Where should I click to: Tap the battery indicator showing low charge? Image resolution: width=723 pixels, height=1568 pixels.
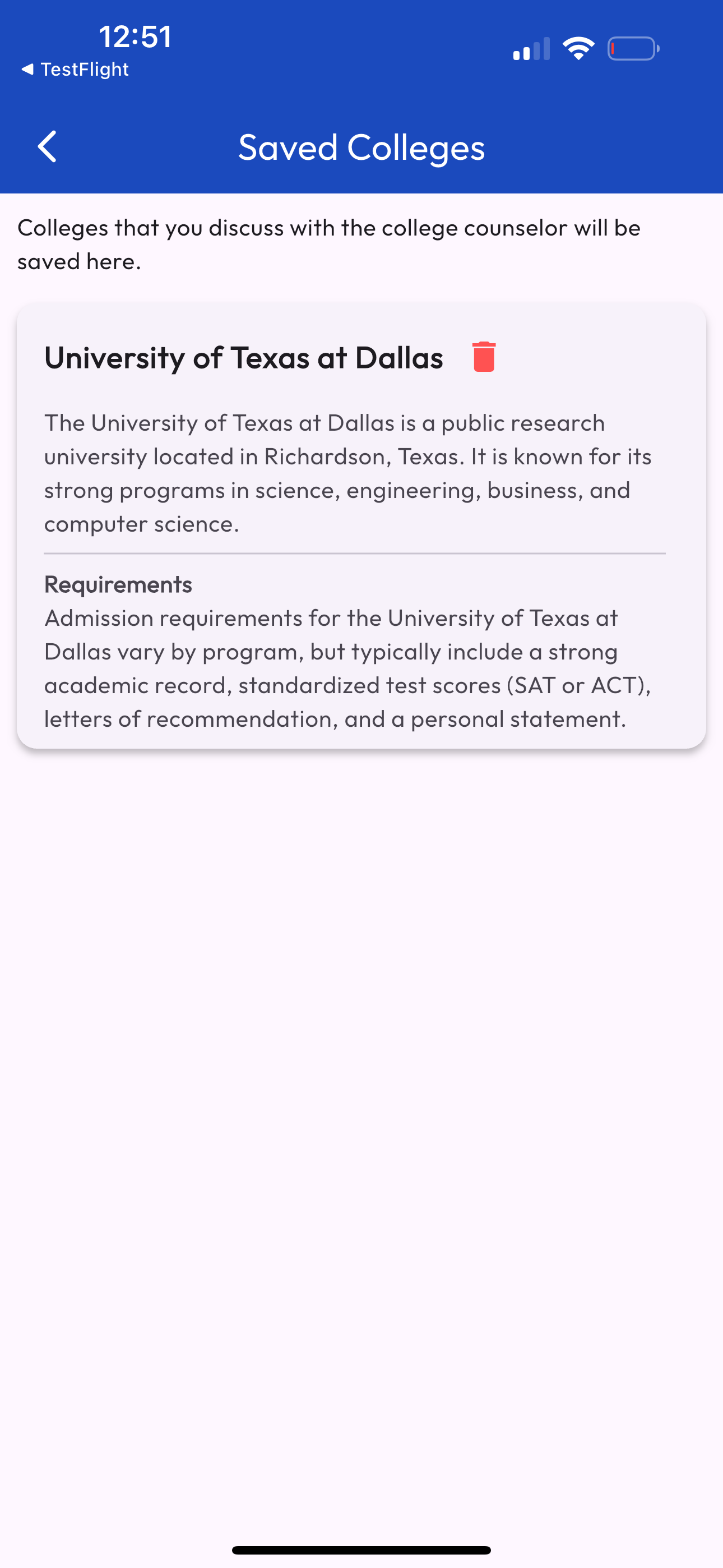(x=632, y=49)
